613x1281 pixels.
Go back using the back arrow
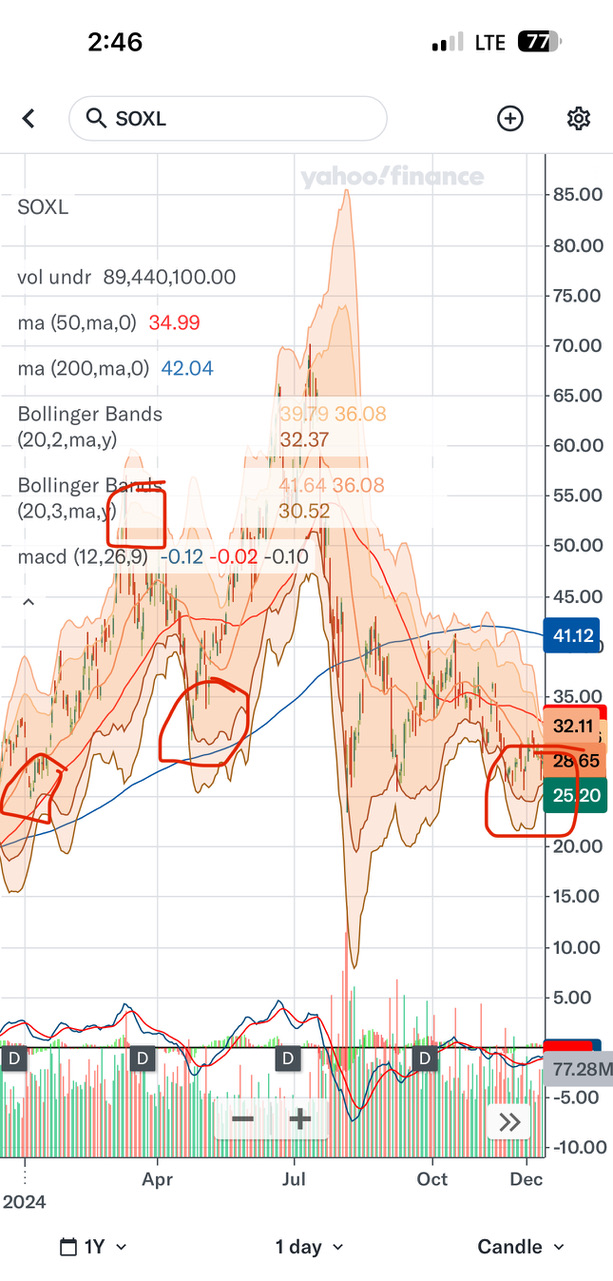click(x=29, y=119)
